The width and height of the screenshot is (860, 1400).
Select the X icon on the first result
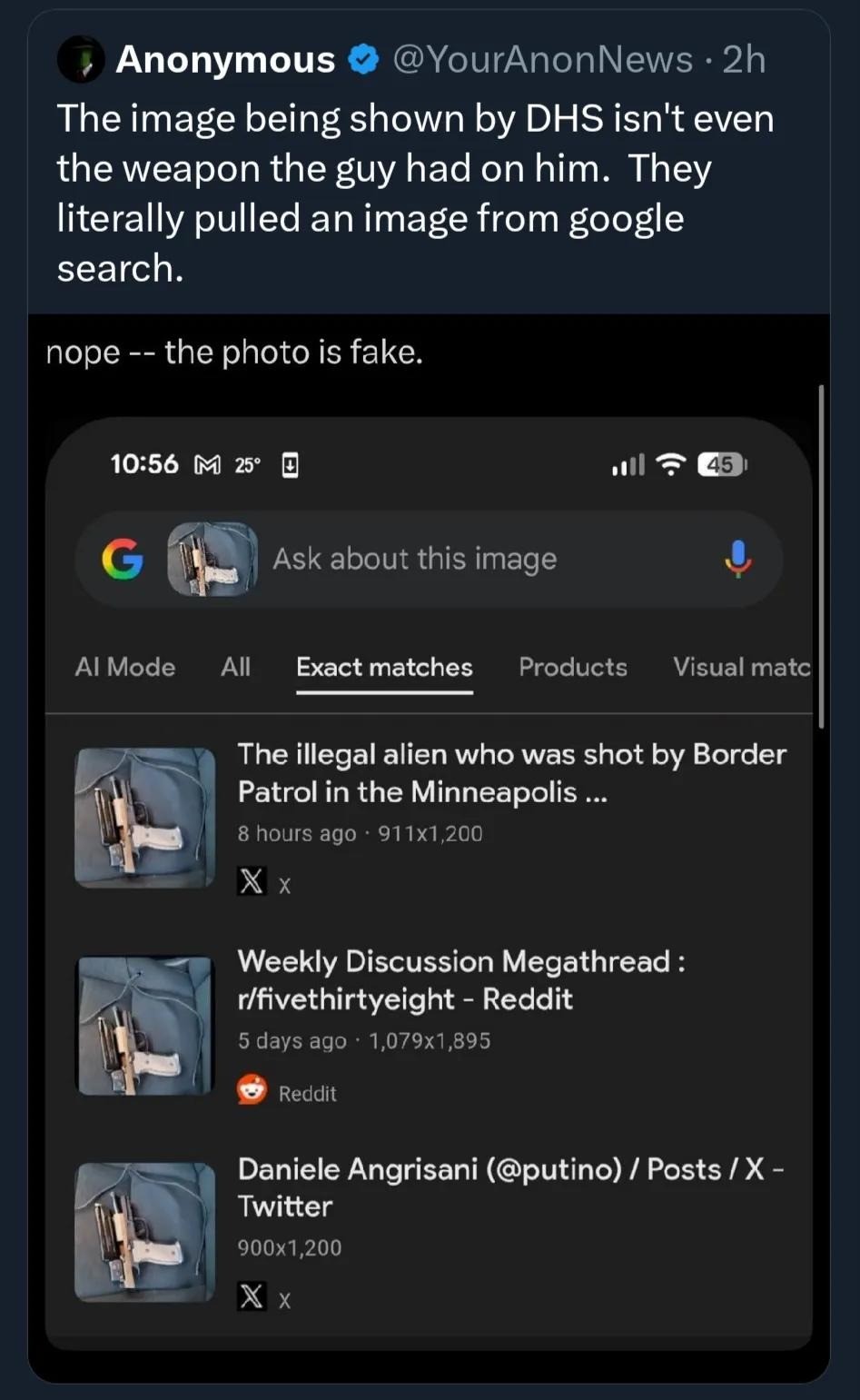[252, 880]
